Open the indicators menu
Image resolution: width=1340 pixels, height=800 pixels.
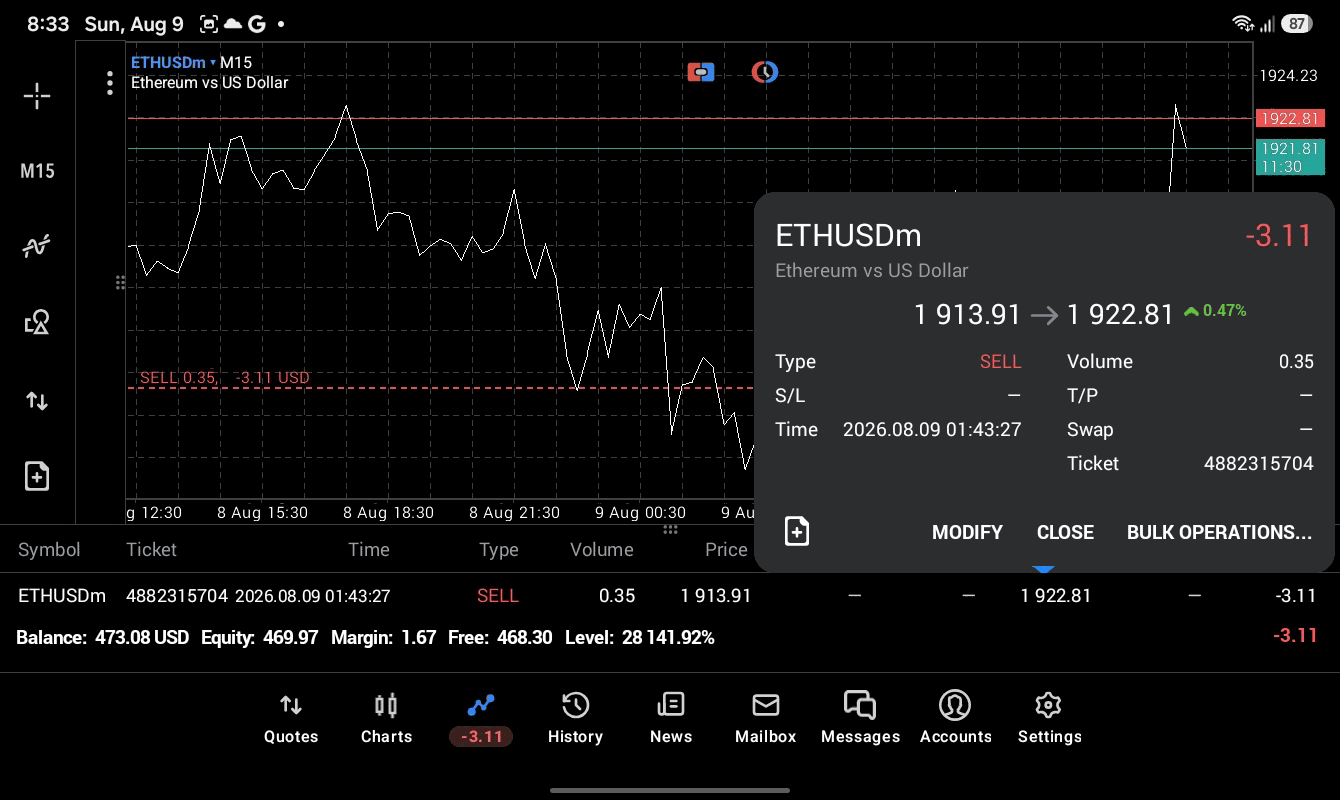click(37, 246)
